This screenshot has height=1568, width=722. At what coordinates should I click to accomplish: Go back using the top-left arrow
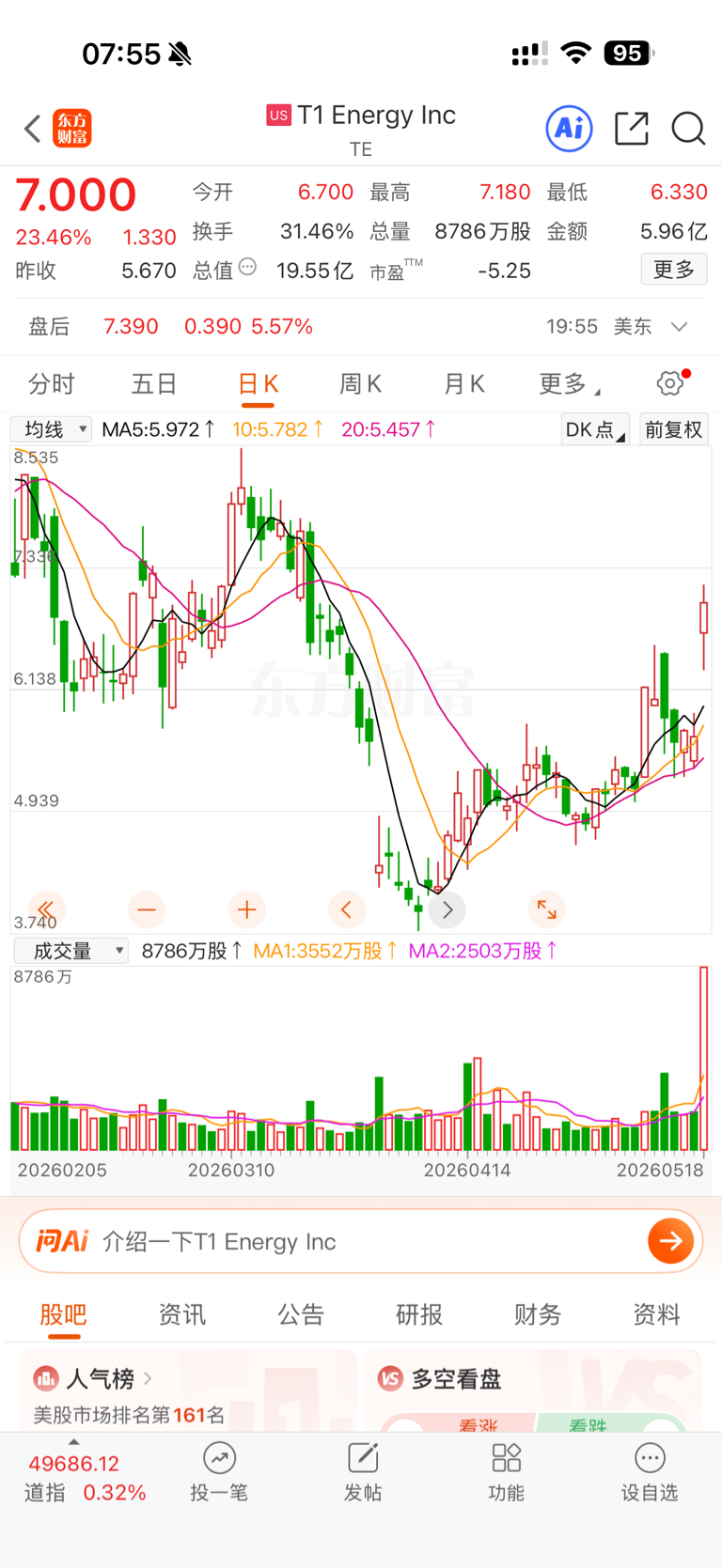pos(32,129)
